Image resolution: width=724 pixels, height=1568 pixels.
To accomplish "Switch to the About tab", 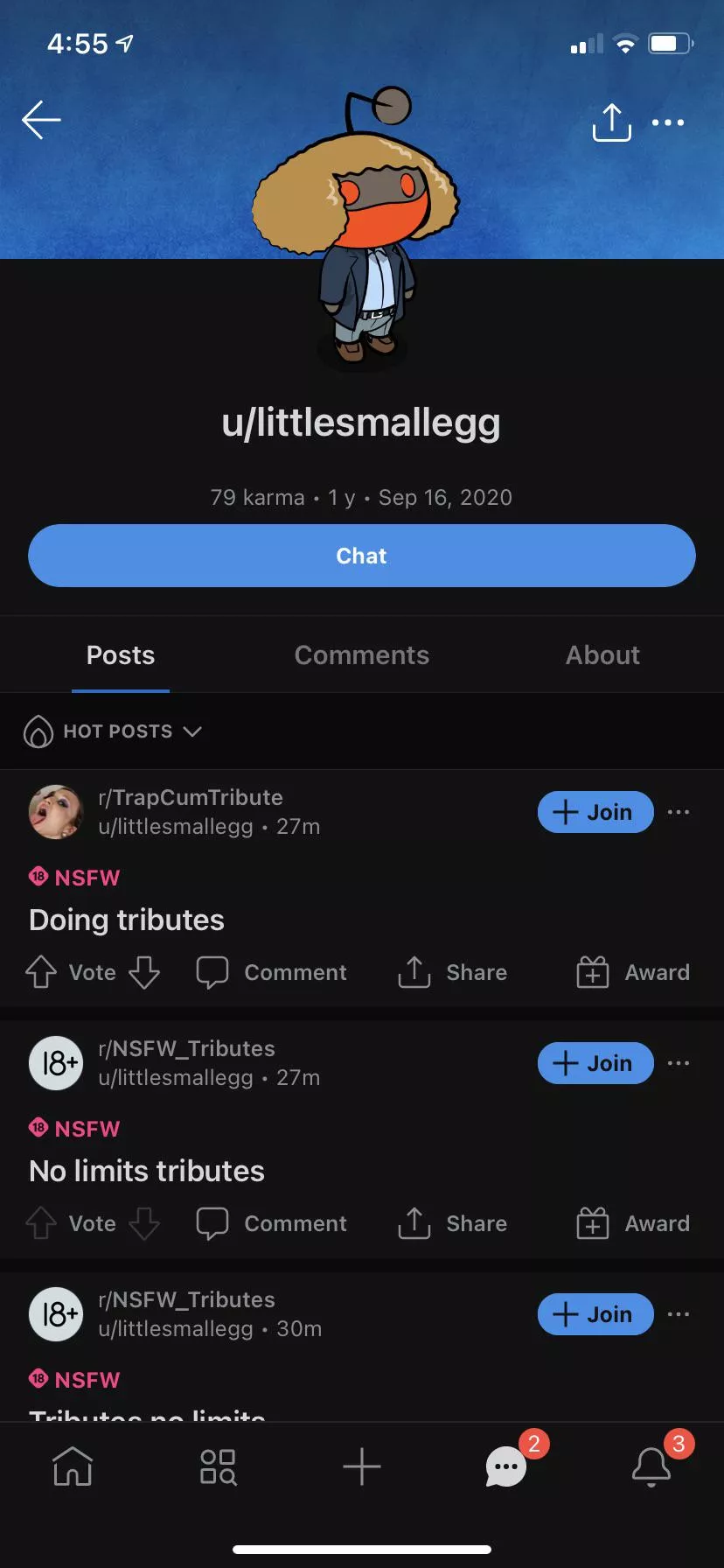I will point(602,655).
